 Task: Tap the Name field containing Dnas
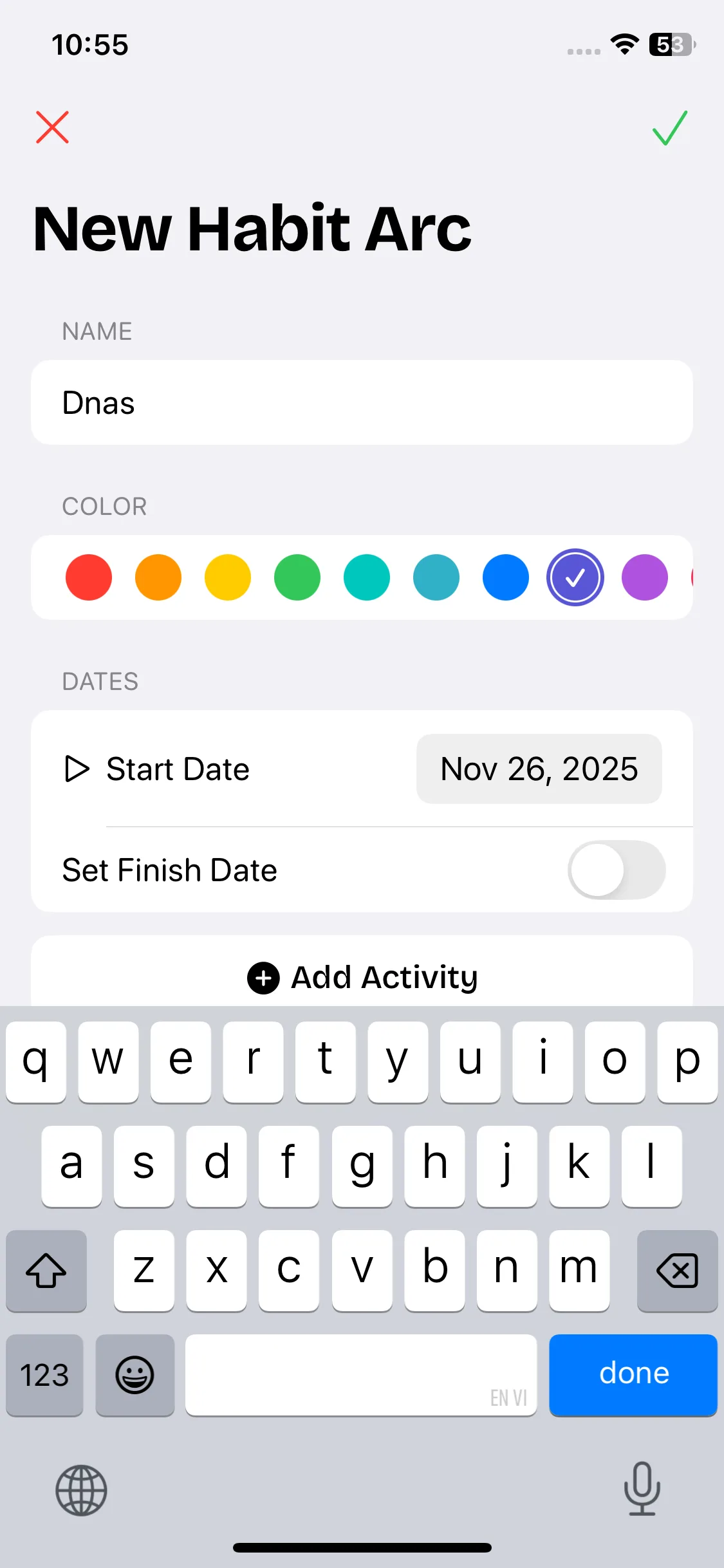click(x=362, y=402)
